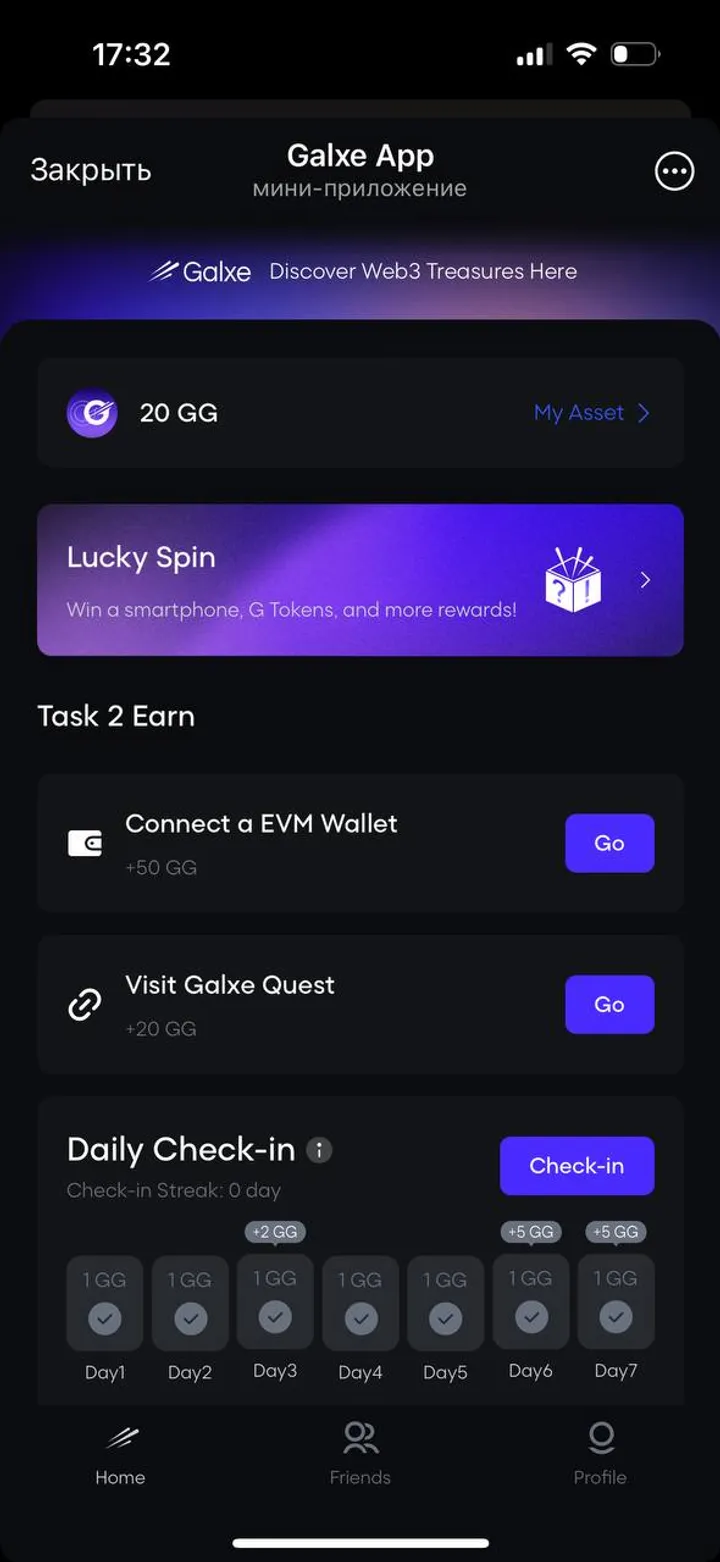The image size is (720, 1562).
Task: Toggle the Day4 check-in checkmark
Action: pos(360,1318)
